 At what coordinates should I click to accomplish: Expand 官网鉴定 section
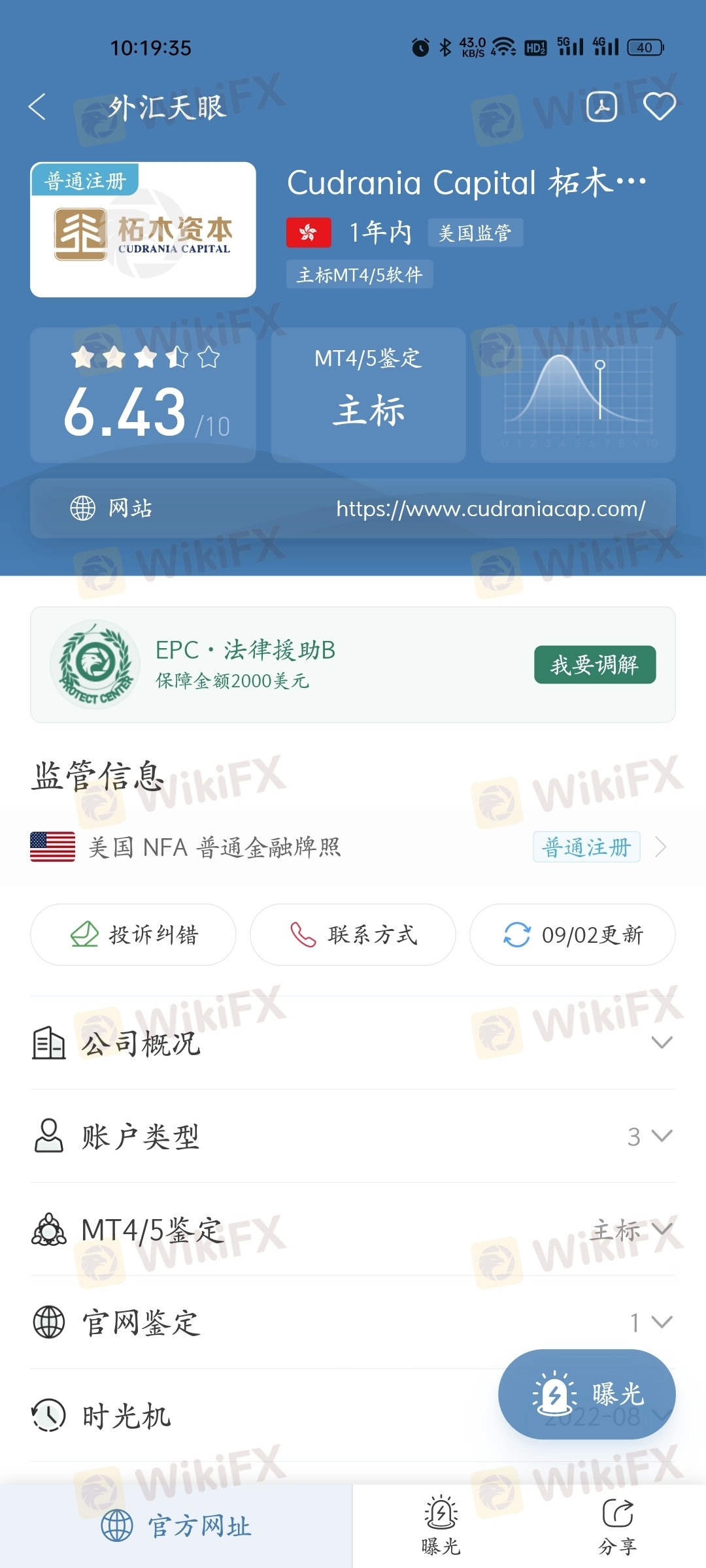tap(353, 1323)
